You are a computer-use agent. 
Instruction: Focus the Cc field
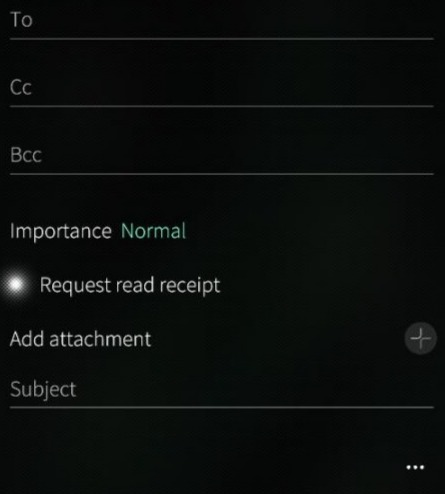(x=222, y=88)
